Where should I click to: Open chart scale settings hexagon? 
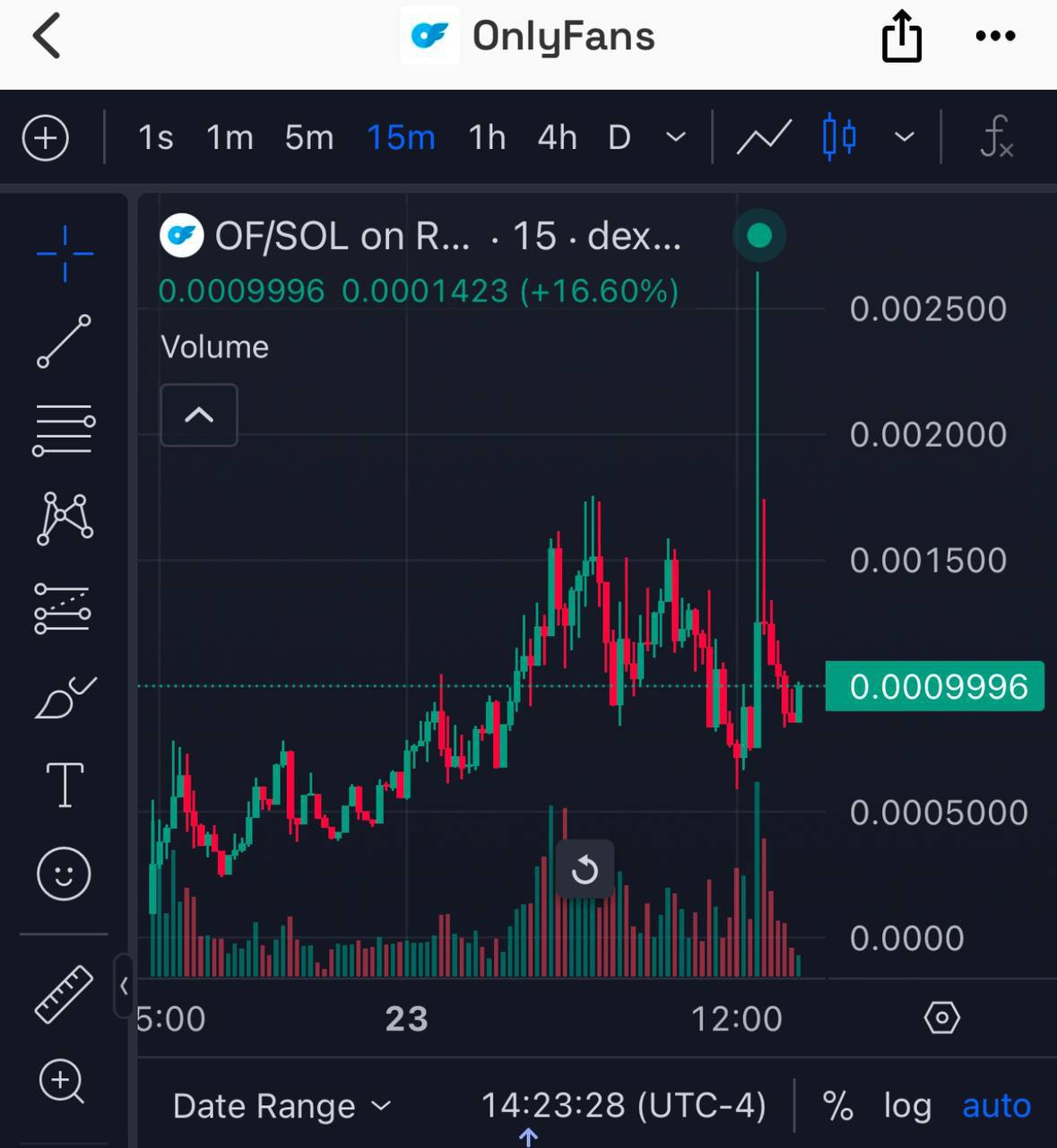tap(941, 1018)
